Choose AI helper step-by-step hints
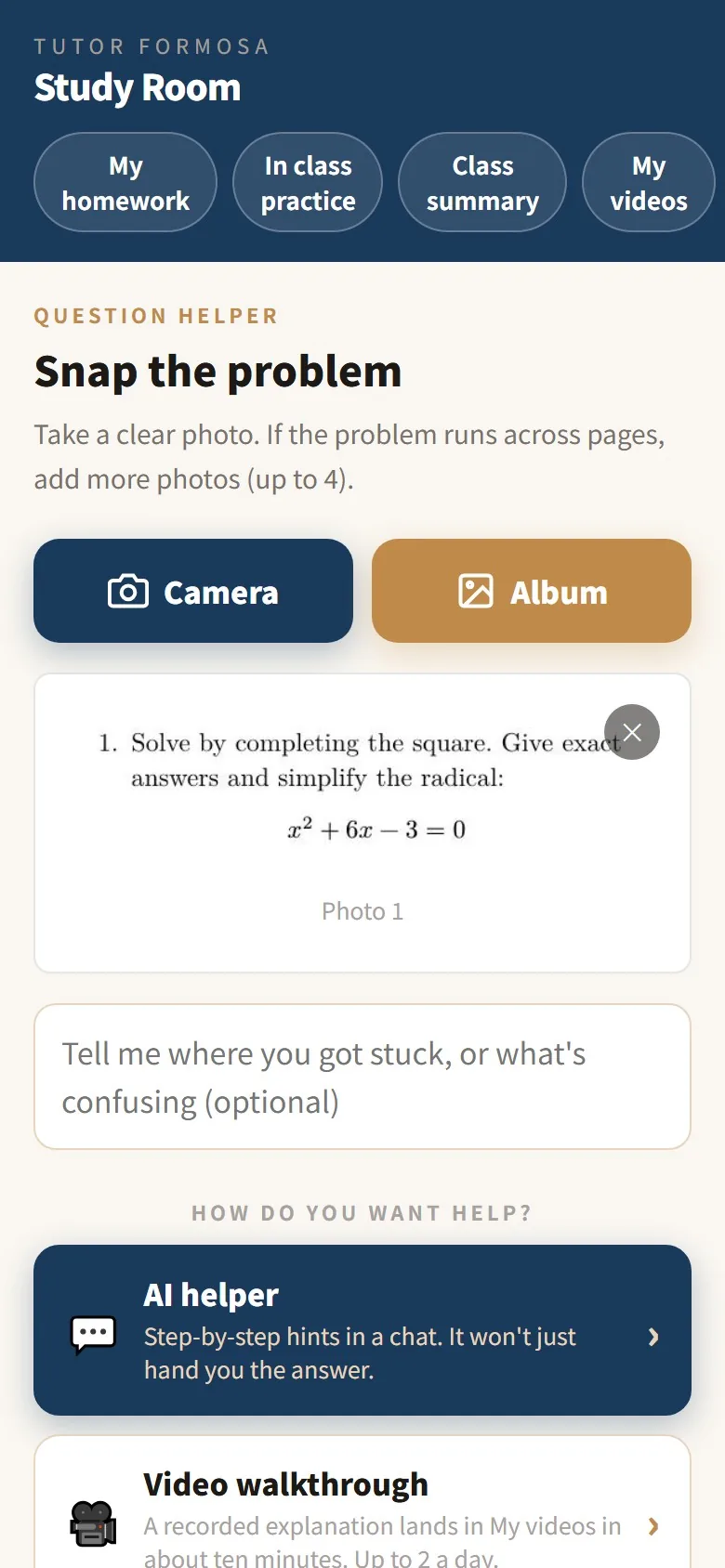 coord(362,1330)
